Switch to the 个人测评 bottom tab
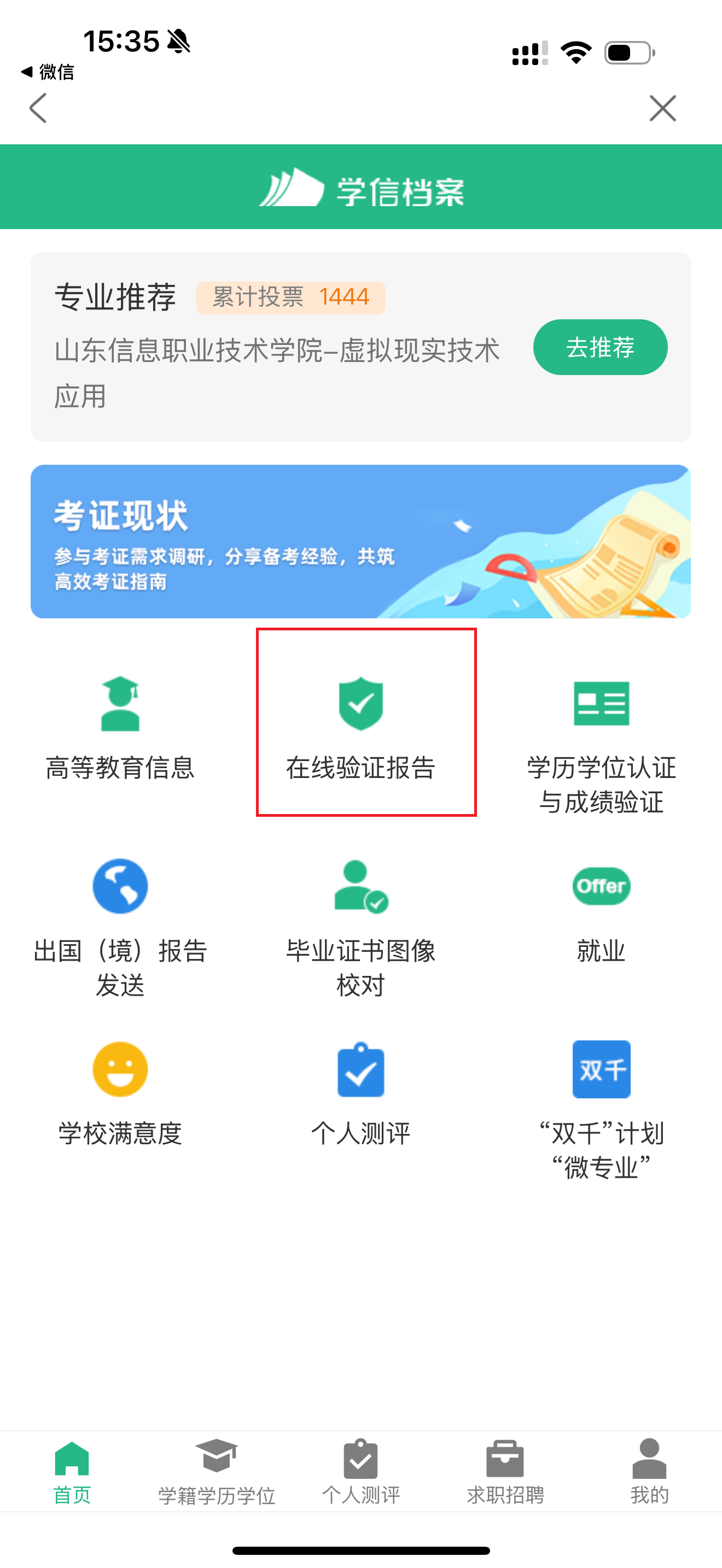The height and width of the screenshot is (1568, 722). click(x=360, y=1471)
